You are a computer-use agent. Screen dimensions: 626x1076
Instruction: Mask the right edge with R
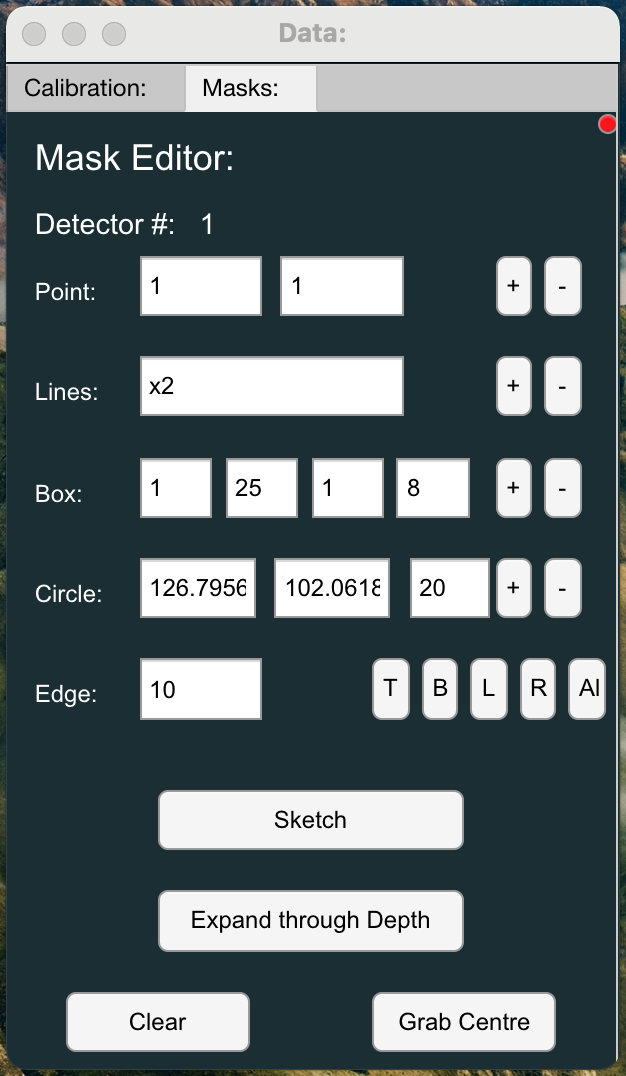(x=538, y=689)
